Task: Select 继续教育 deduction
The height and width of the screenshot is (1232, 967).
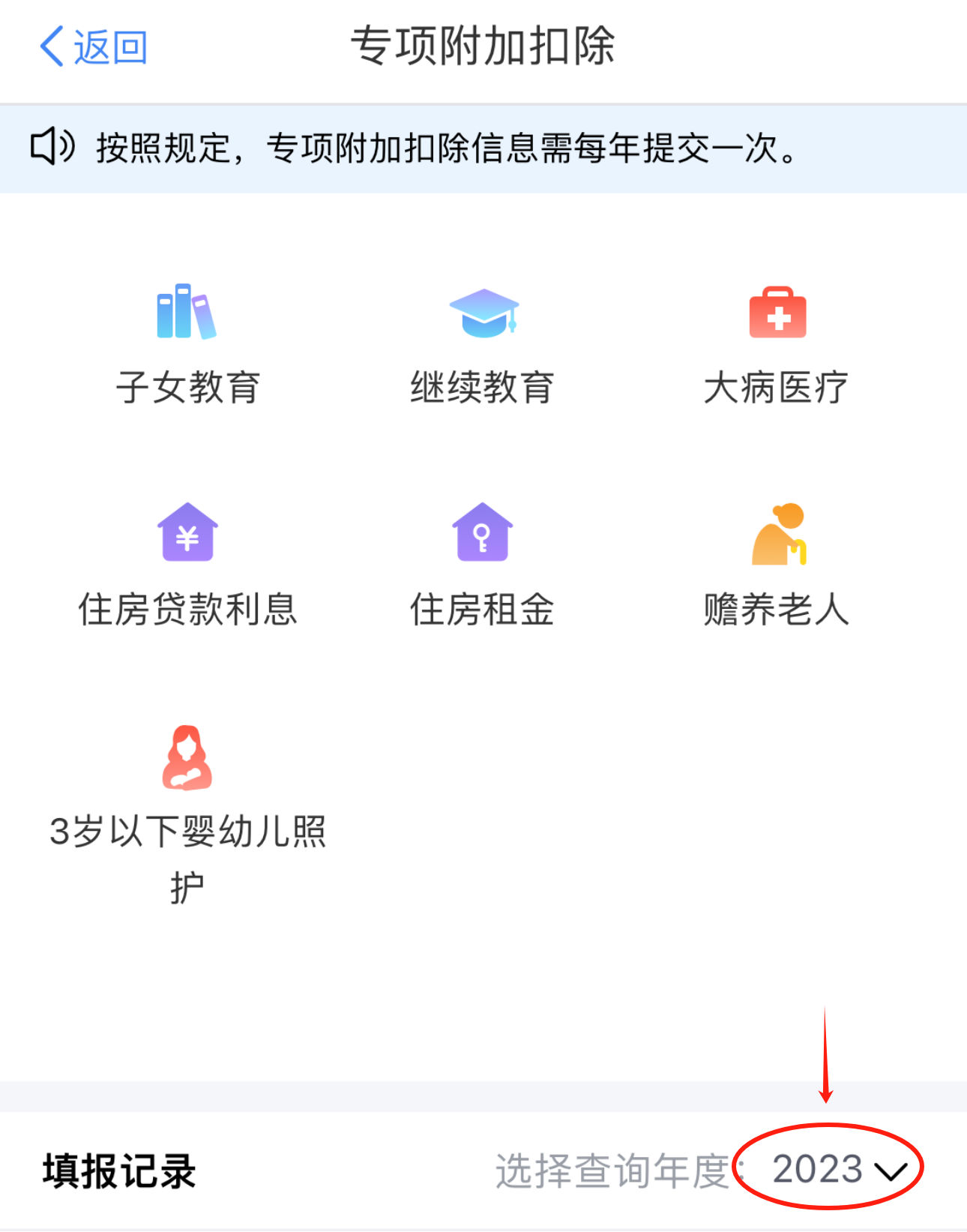Action: point(483,345)
